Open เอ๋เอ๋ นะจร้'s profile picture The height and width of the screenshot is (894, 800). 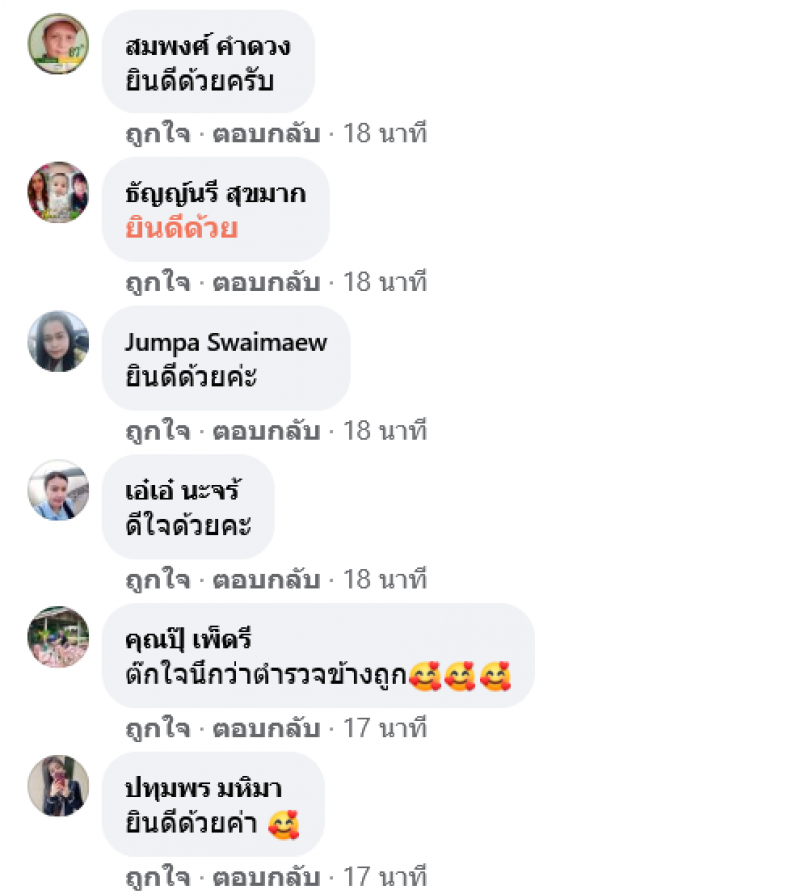click(58, 490)
